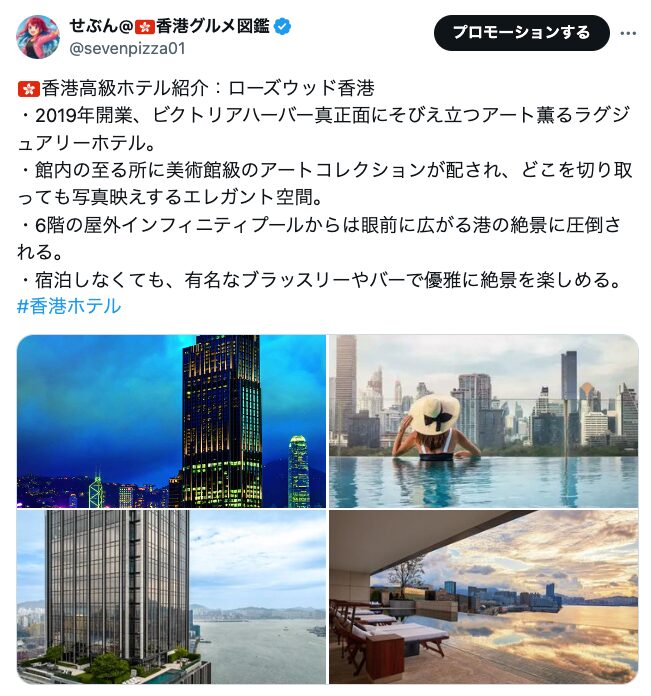The width and height of the screenshot is (651, 696).
Task: Open the #香港ホテル hashtag
Action: coord(69,306)
